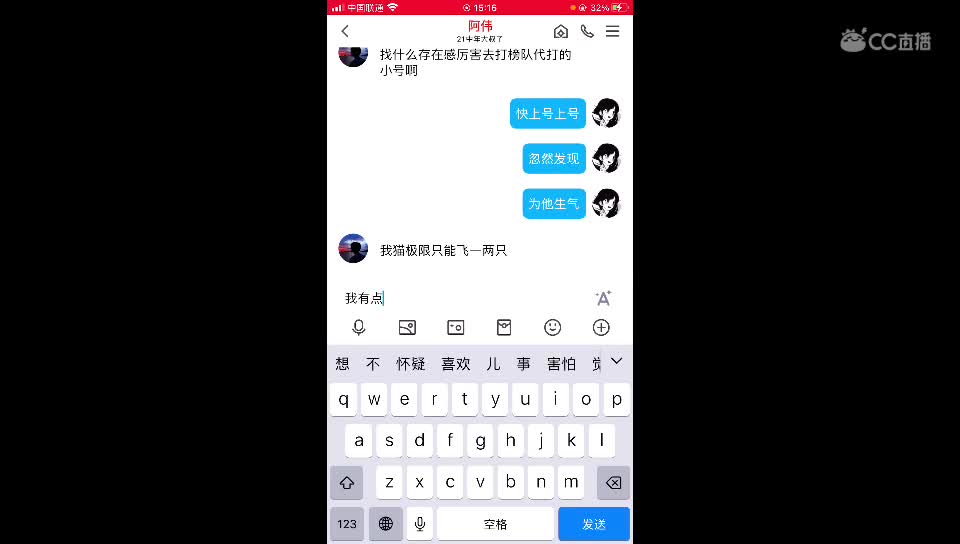Open 阿伟's avatar next to the latest message

coord(353,248)
